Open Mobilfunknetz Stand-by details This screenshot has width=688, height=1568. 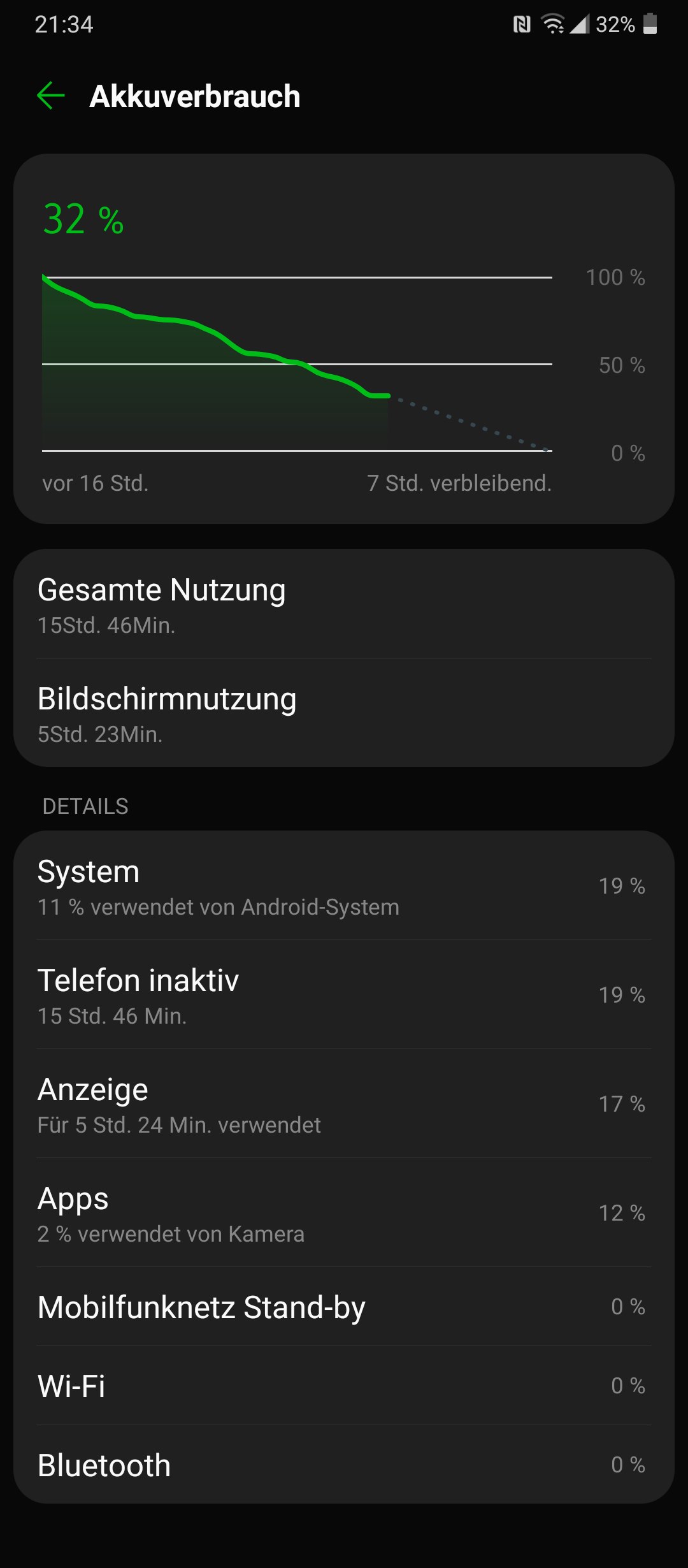point(344,1307)
